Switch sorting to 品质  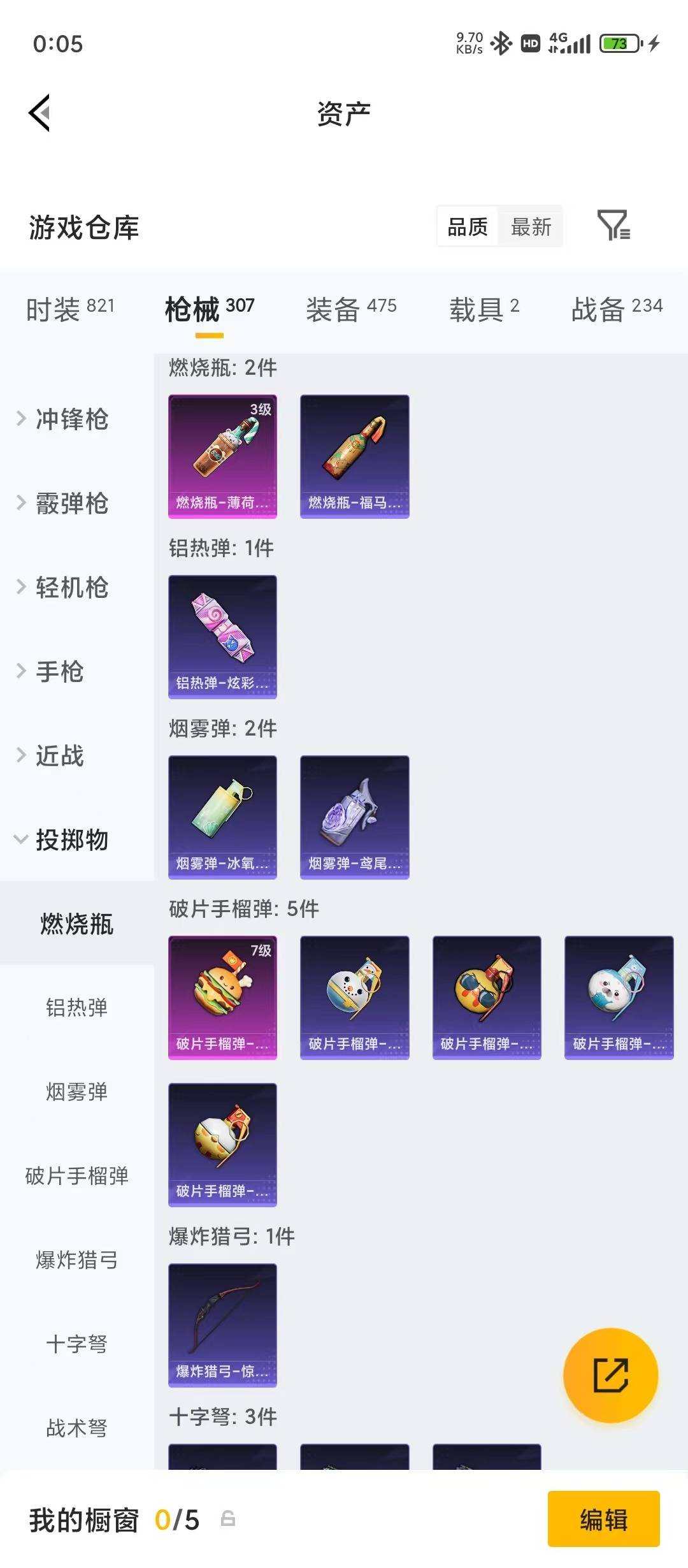(468, 228)
